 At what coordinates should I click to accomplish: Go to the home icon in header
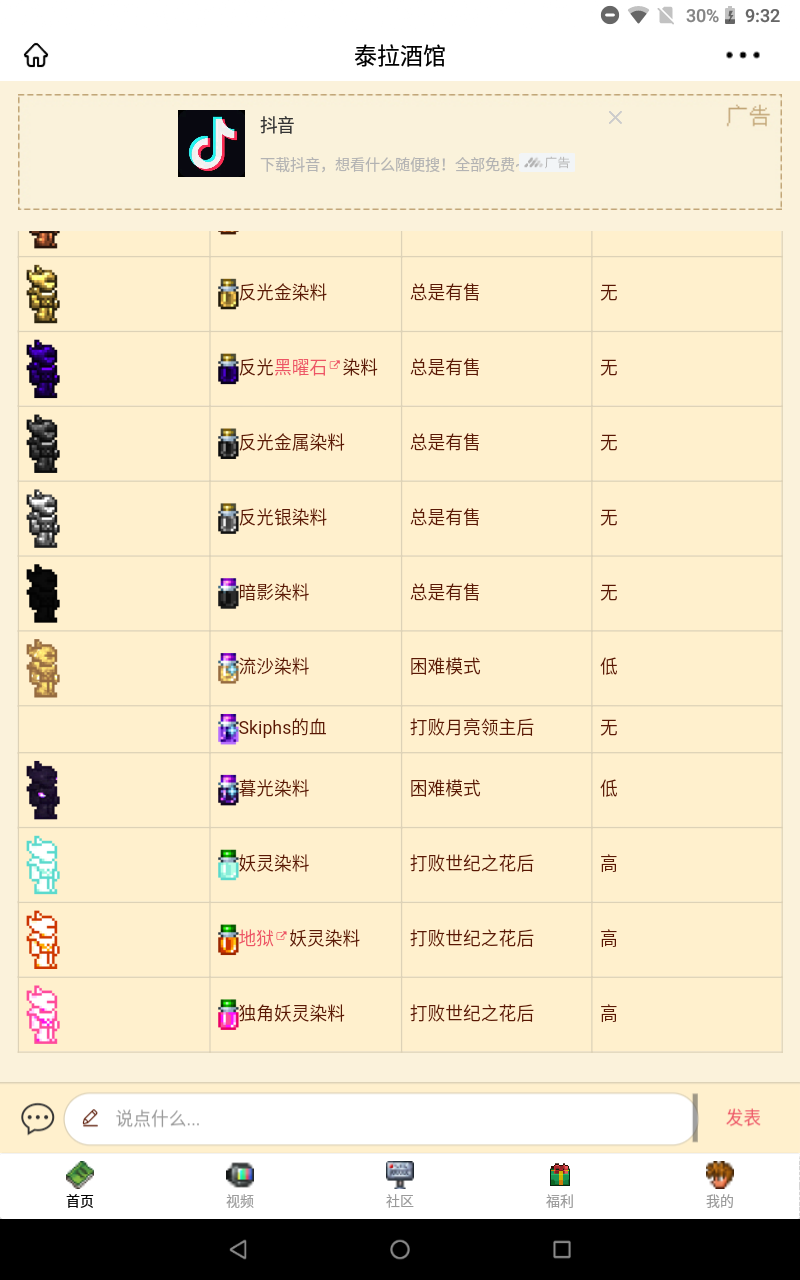tap(36, 56)
